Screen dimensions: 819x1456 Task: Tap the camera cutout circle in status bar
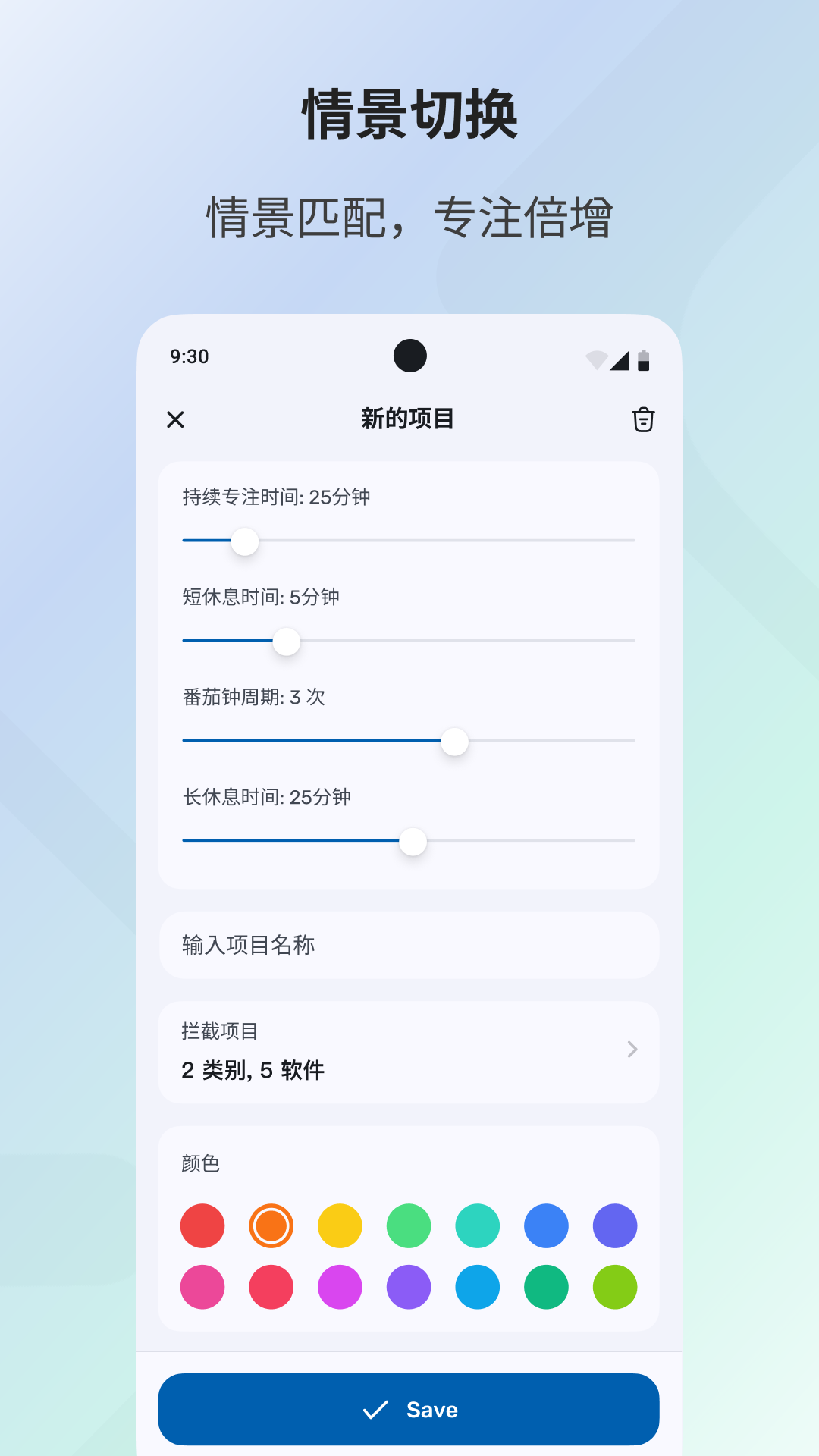coord(409,356)
